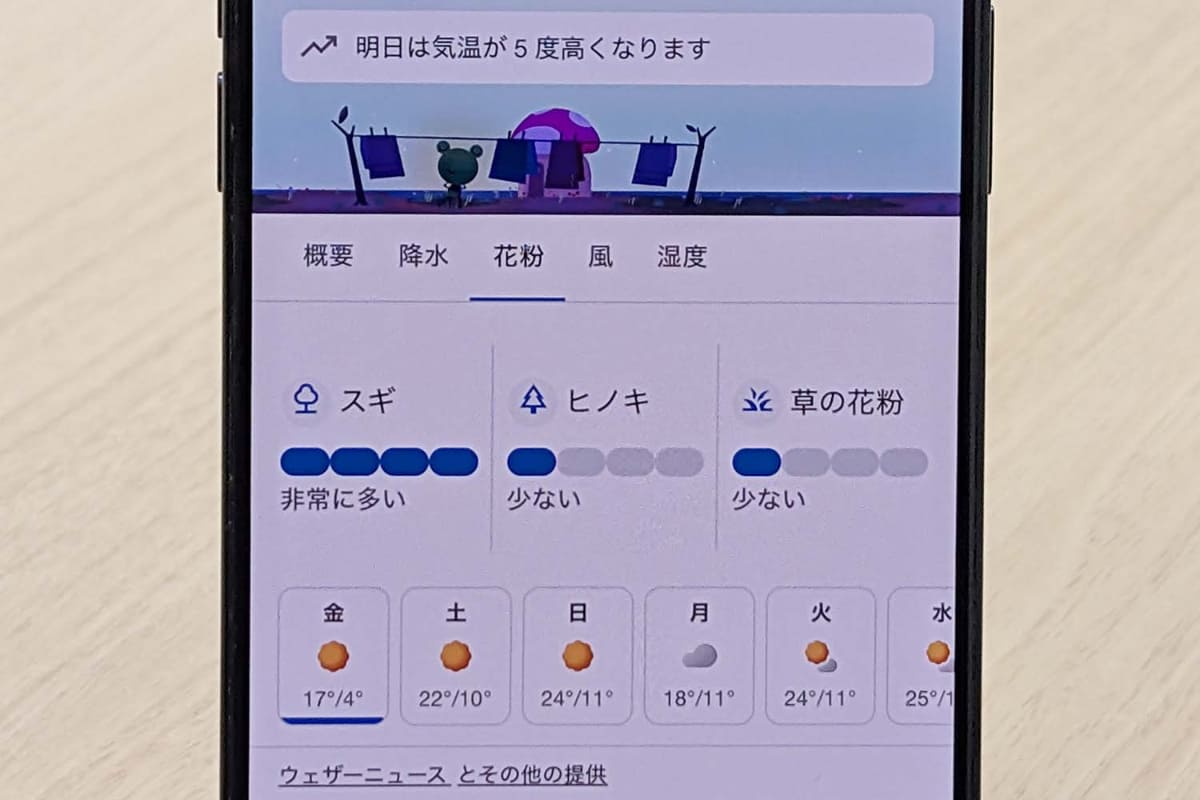This screenshot has width=1200, height=800.
Task: Select the 金 day forecast card
Action: tap(333, 655)
